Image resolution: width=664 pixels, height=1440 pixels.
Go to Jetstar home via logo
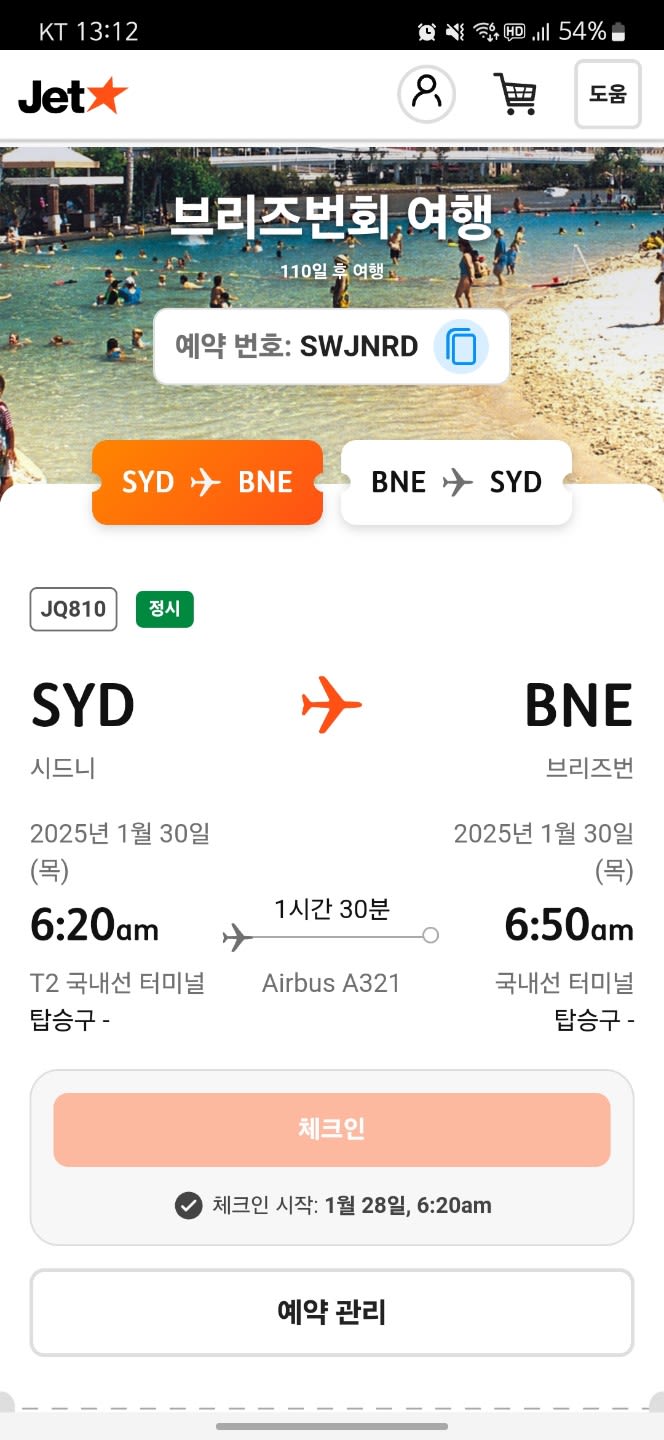click(73, 95)
